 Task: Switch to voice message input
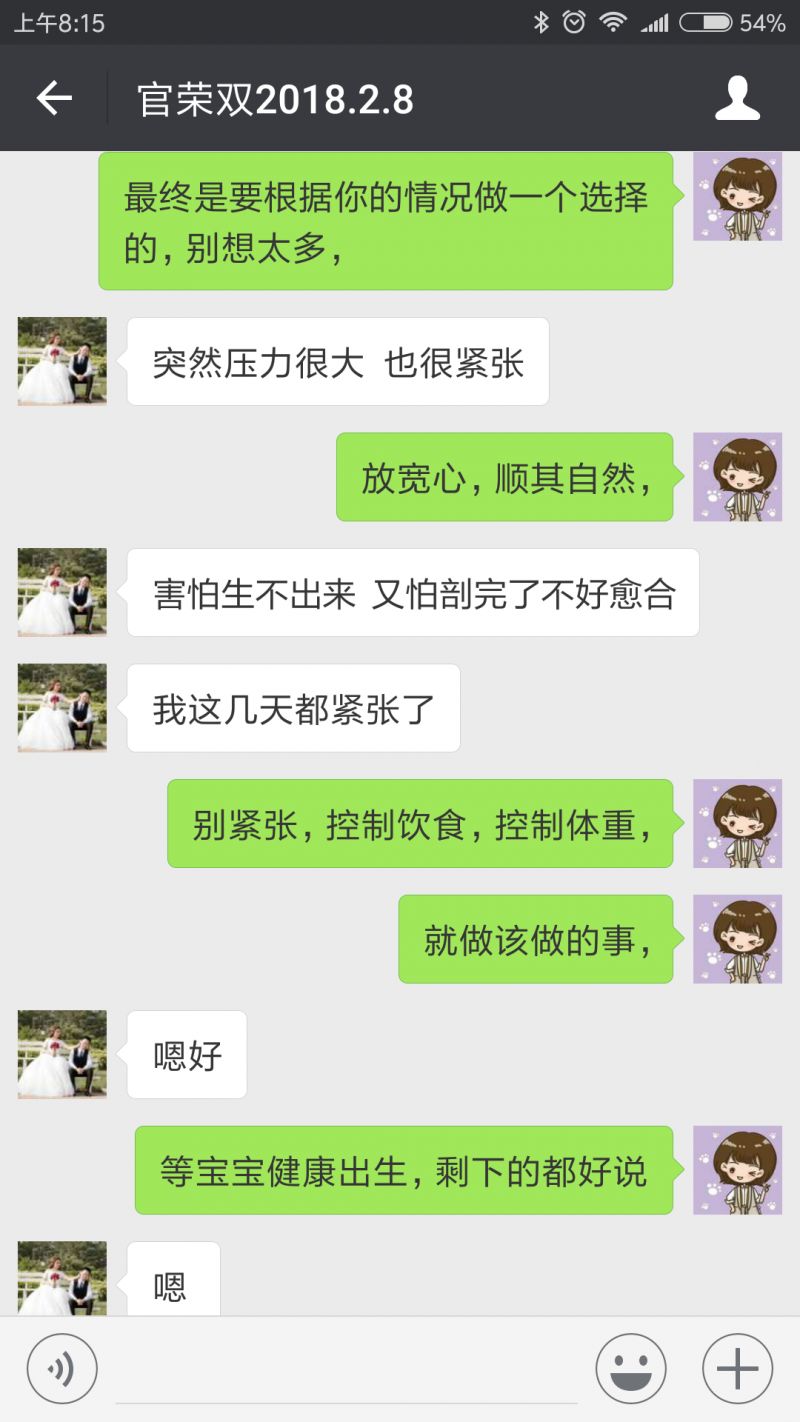tap(62, 1368)
